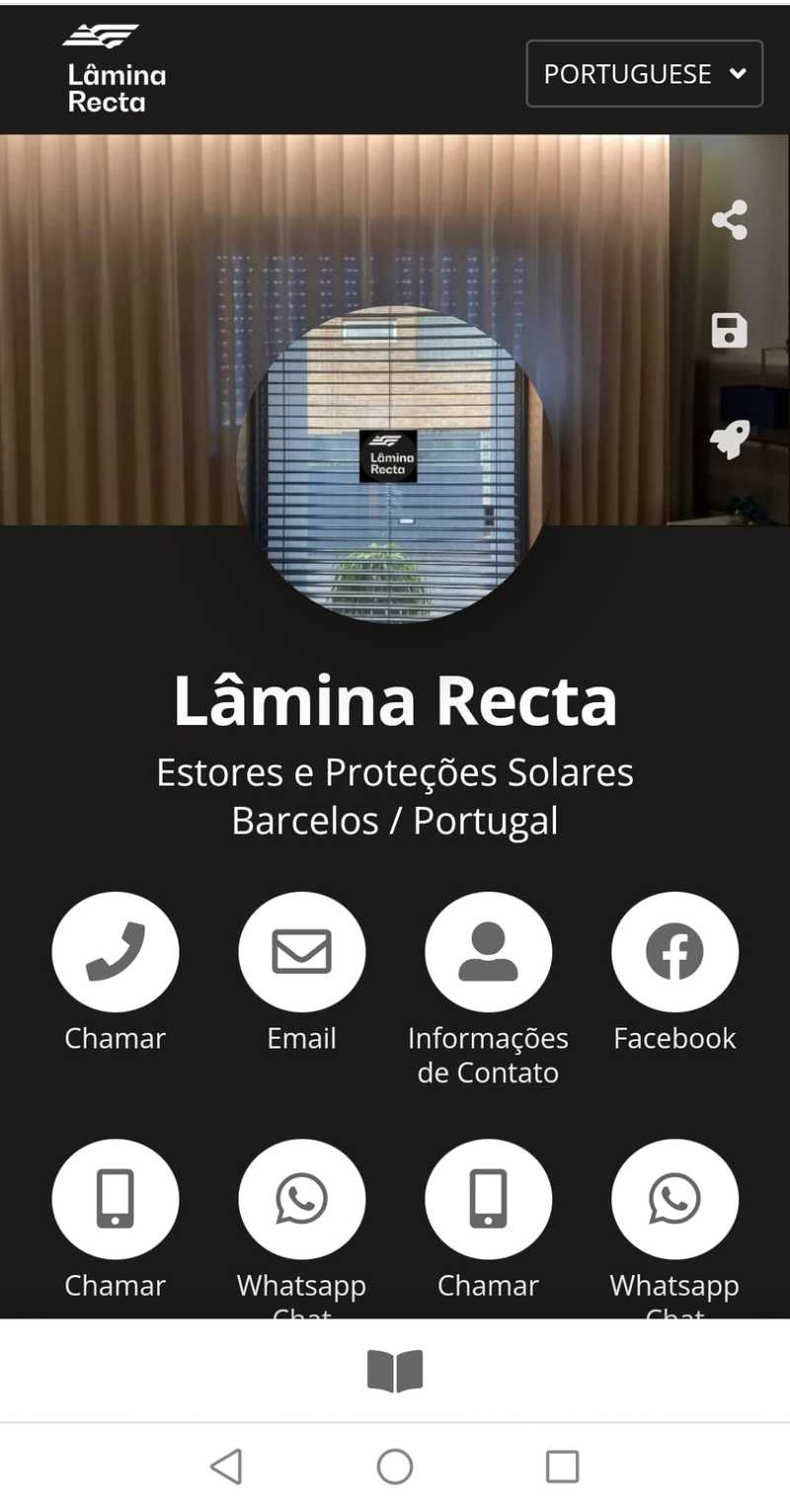Click the rocket icon on the right
Screen dimensions: 790x1512
click(730, 439)
